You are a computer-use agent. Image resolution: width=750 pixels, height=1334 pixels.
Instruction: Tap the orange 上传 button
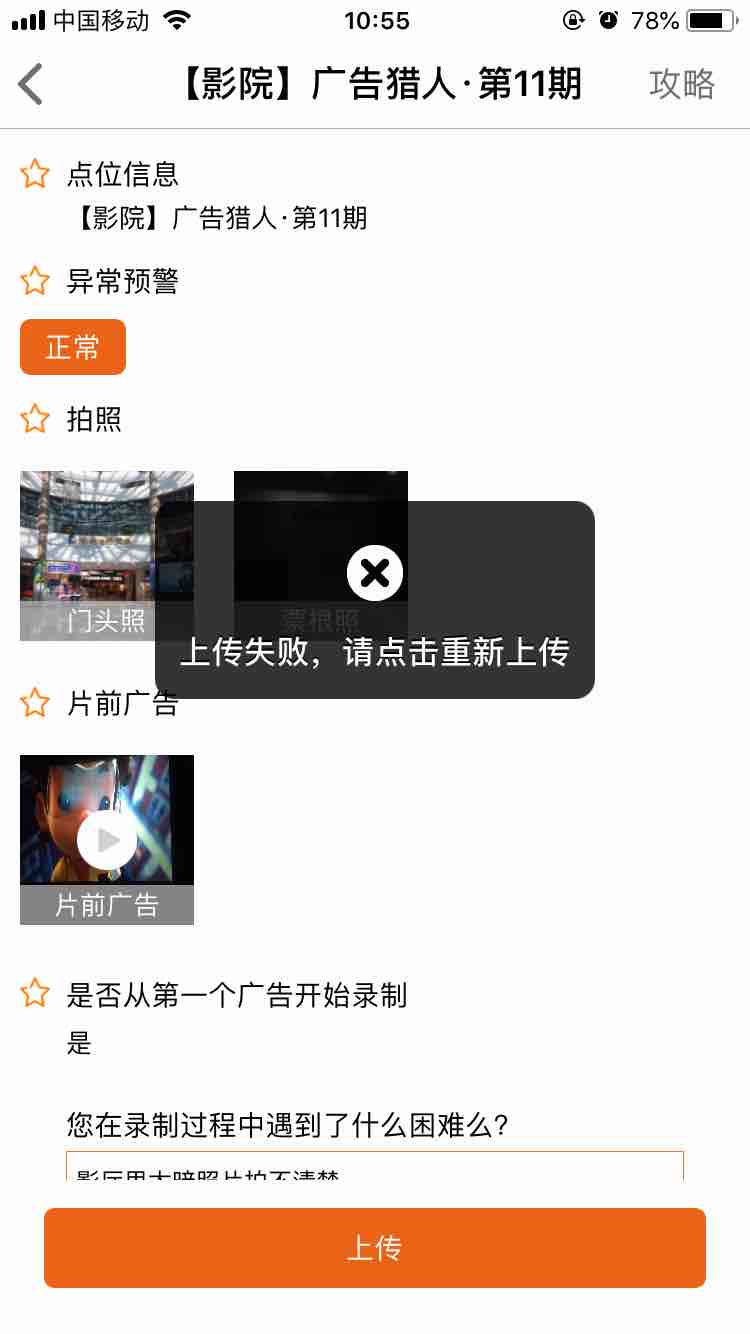(x=375, y=1247)
